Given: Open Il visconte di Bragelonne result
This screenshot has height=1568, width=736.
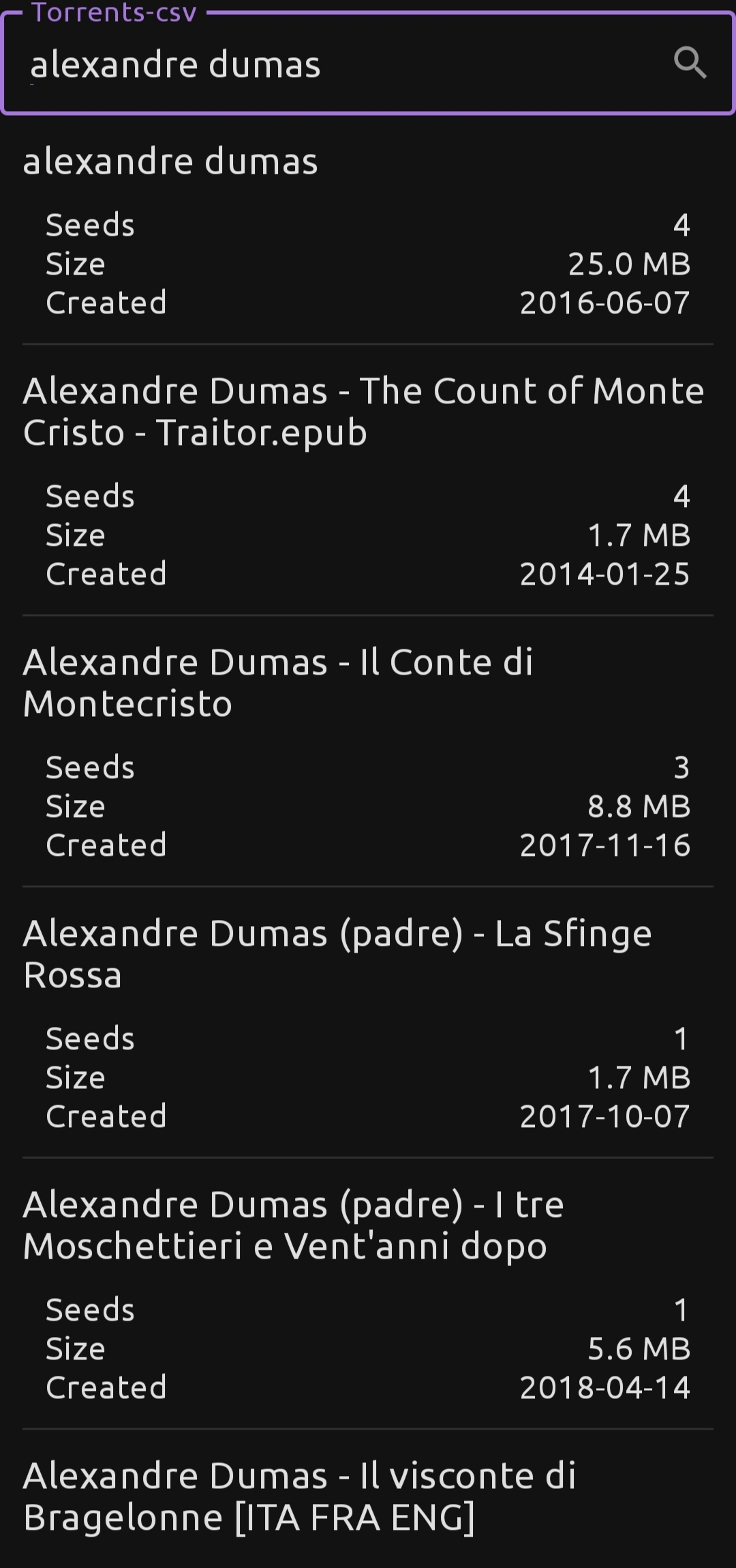Looking at the screenshot, I should pos(300,1496).
